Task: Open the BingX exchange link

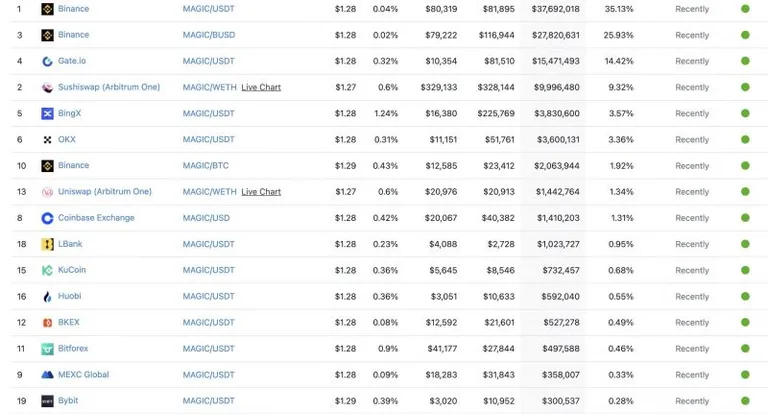Action: coord(70,113)
